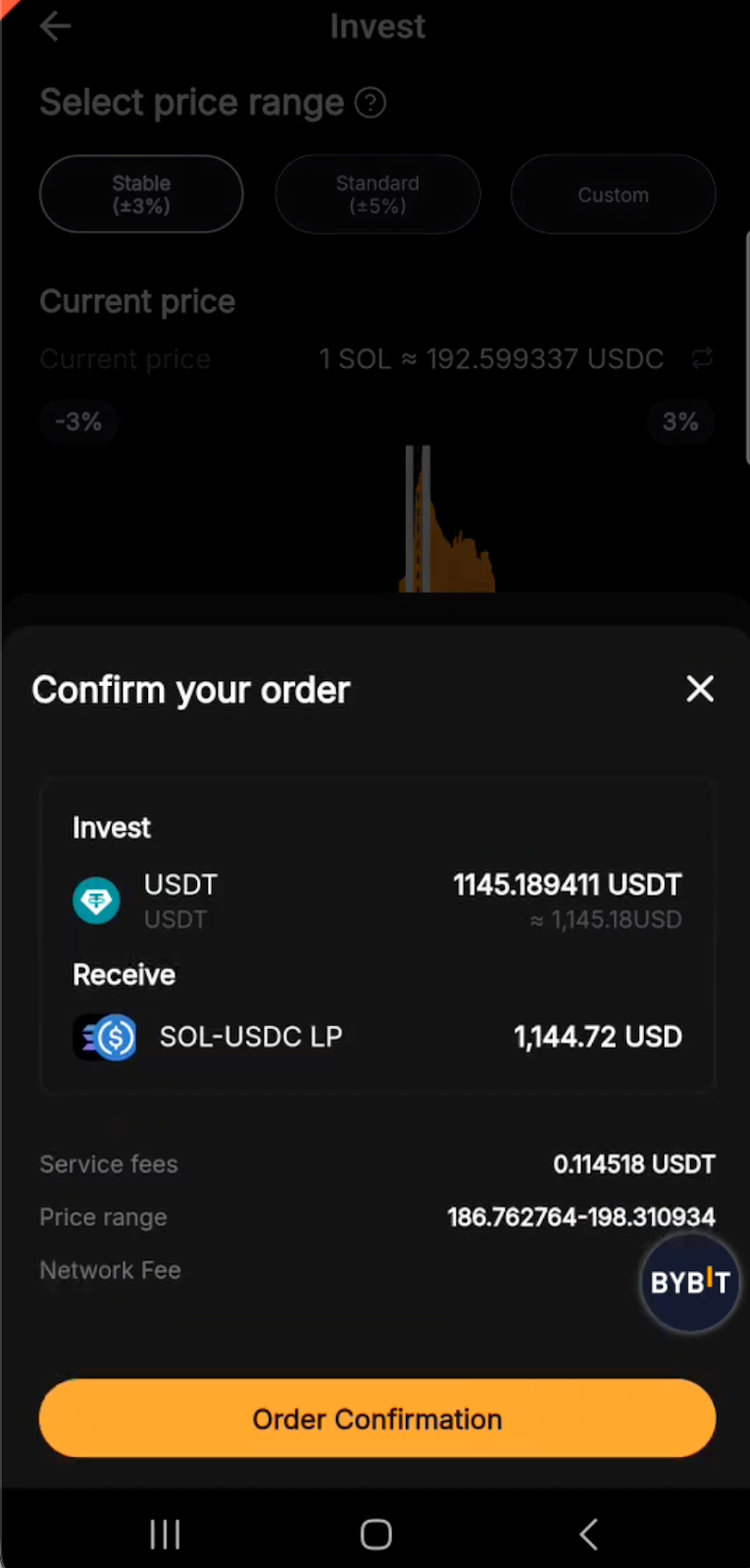Tap the 1145.189411 USDT invest amount

click(568, 885)
